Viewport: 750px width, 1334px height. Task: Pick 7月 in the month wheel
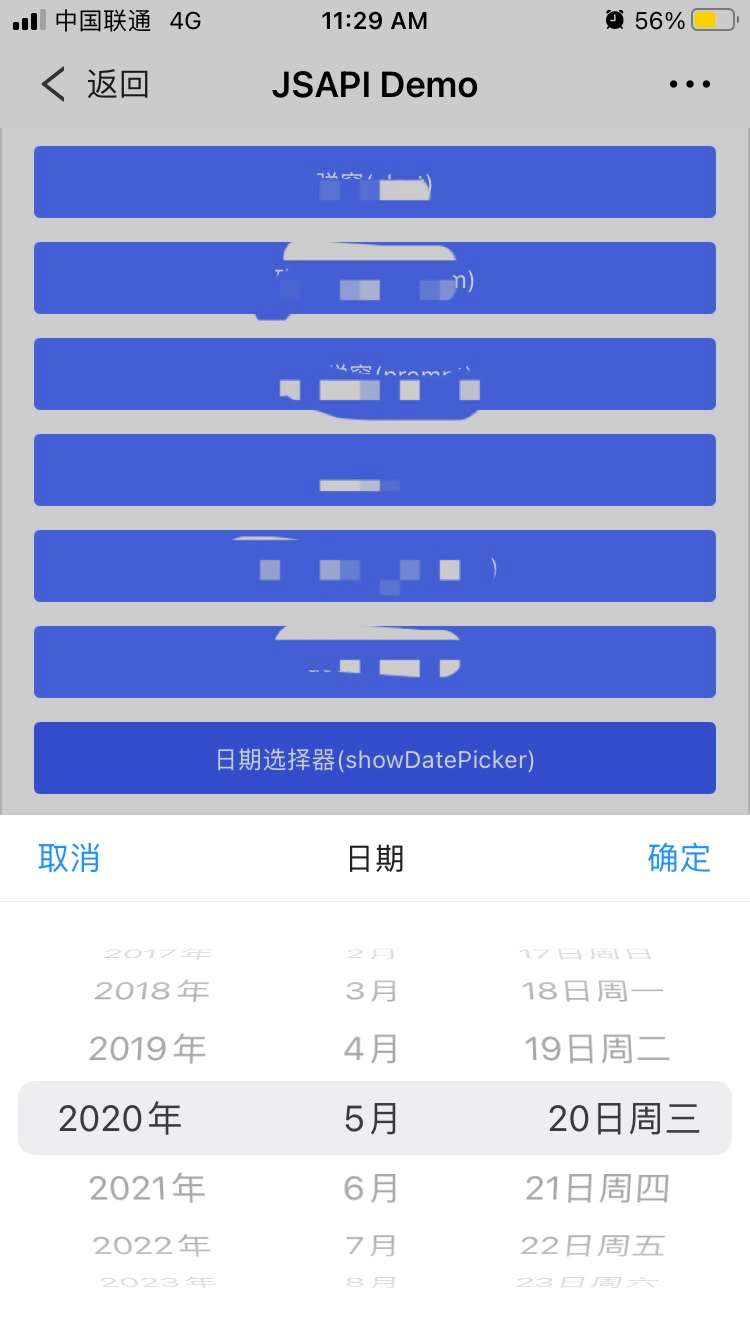(x=371, y=1246)
